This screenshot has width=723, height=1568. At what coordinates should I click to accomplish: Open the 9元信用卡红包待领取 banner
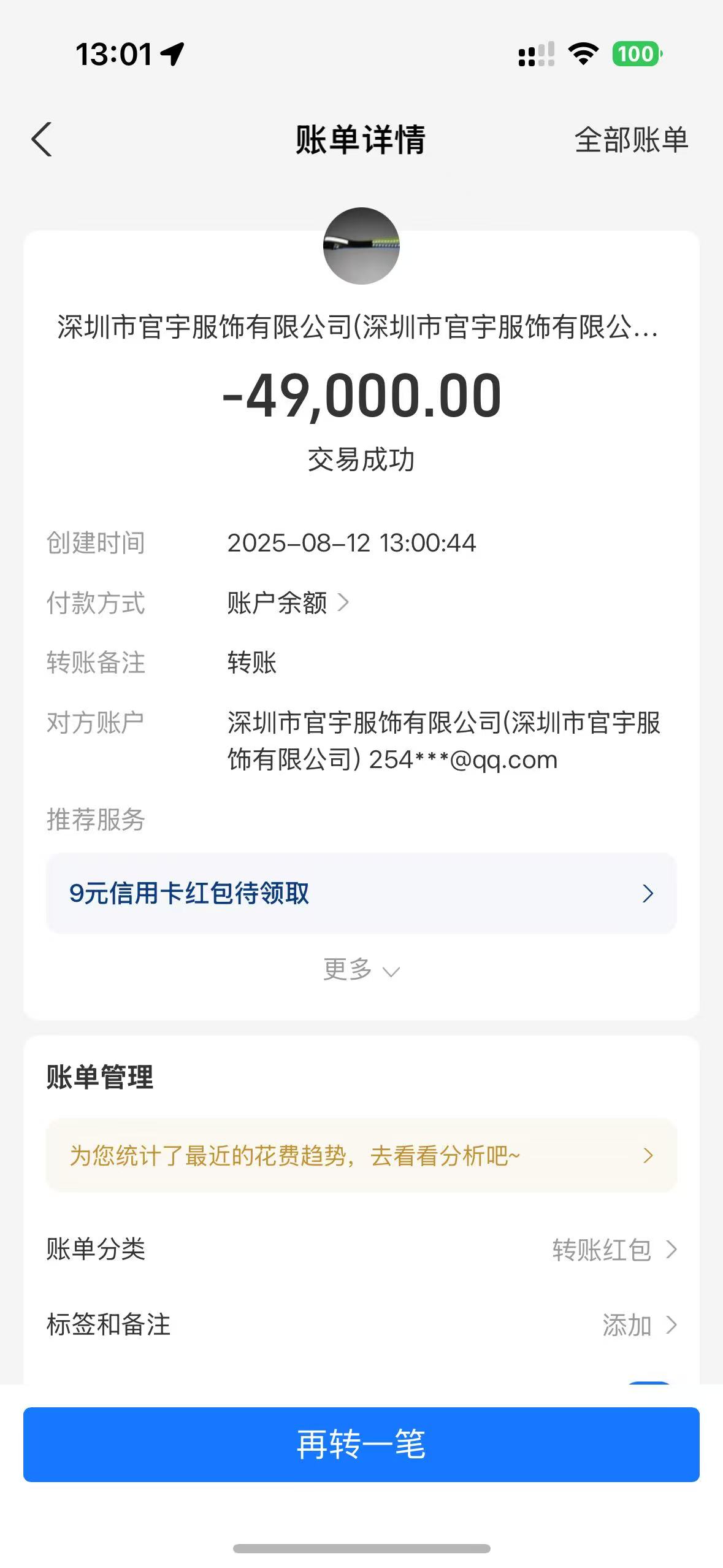point(361,893)
